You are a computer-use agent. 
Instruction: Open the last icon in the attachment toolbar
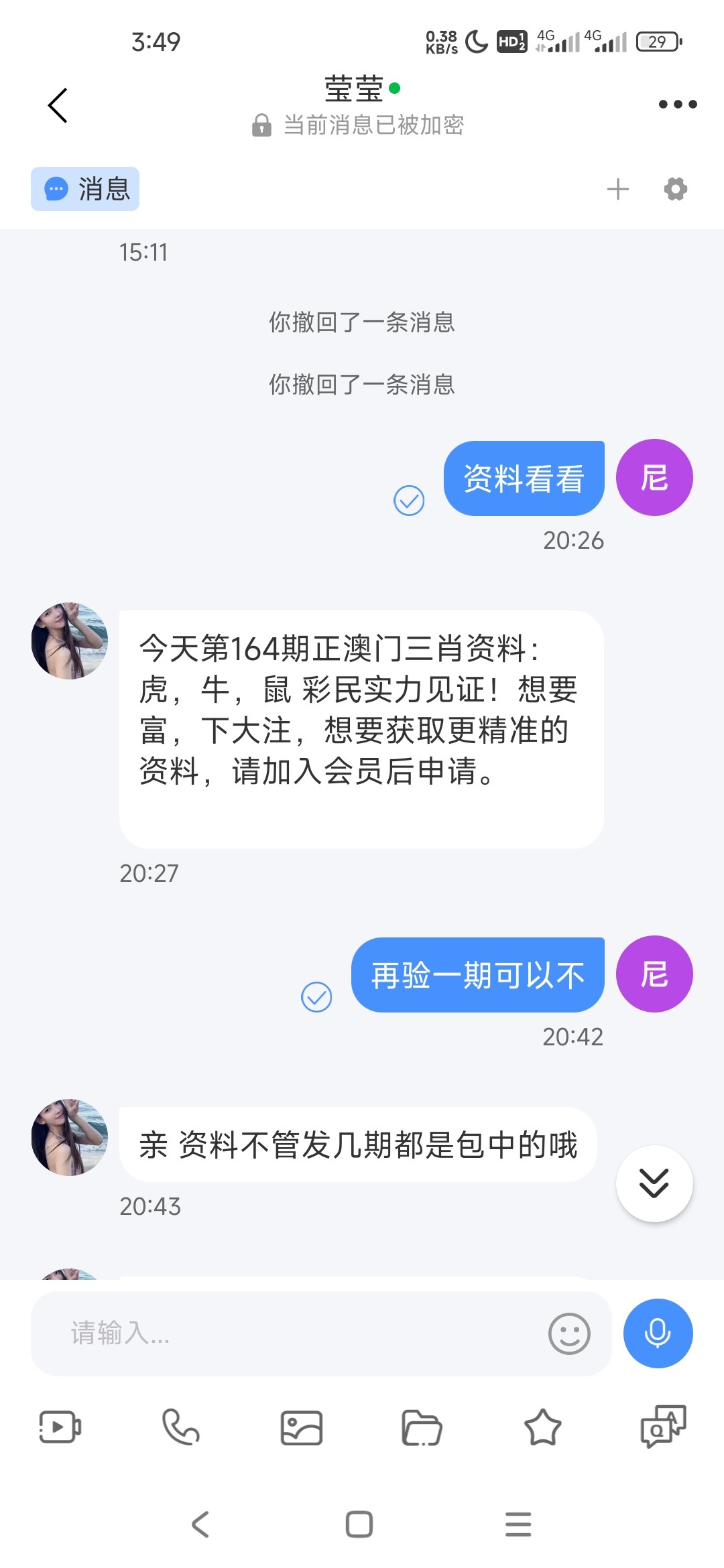(663, 1427)
